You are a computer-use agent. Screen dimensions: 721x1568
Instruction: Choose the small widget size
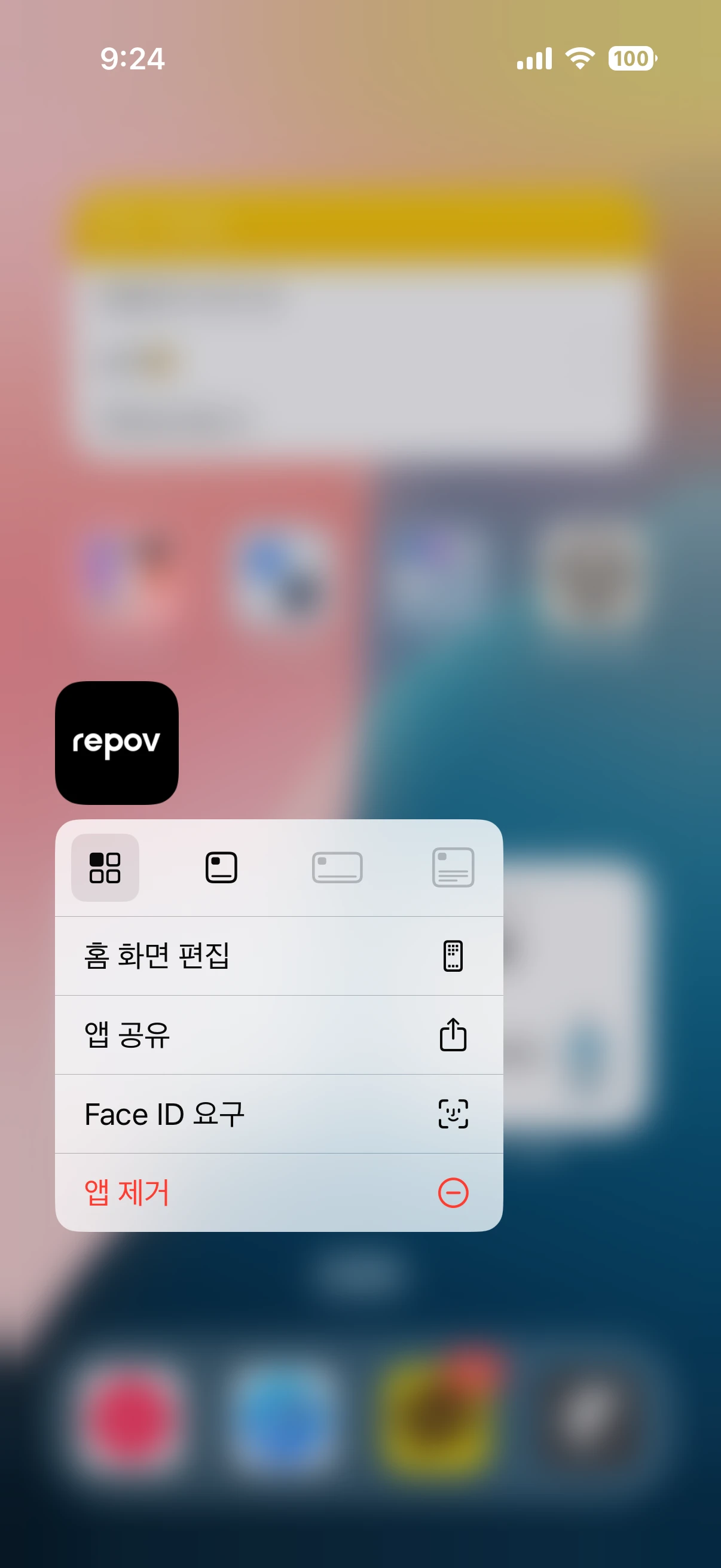point(221,867)
